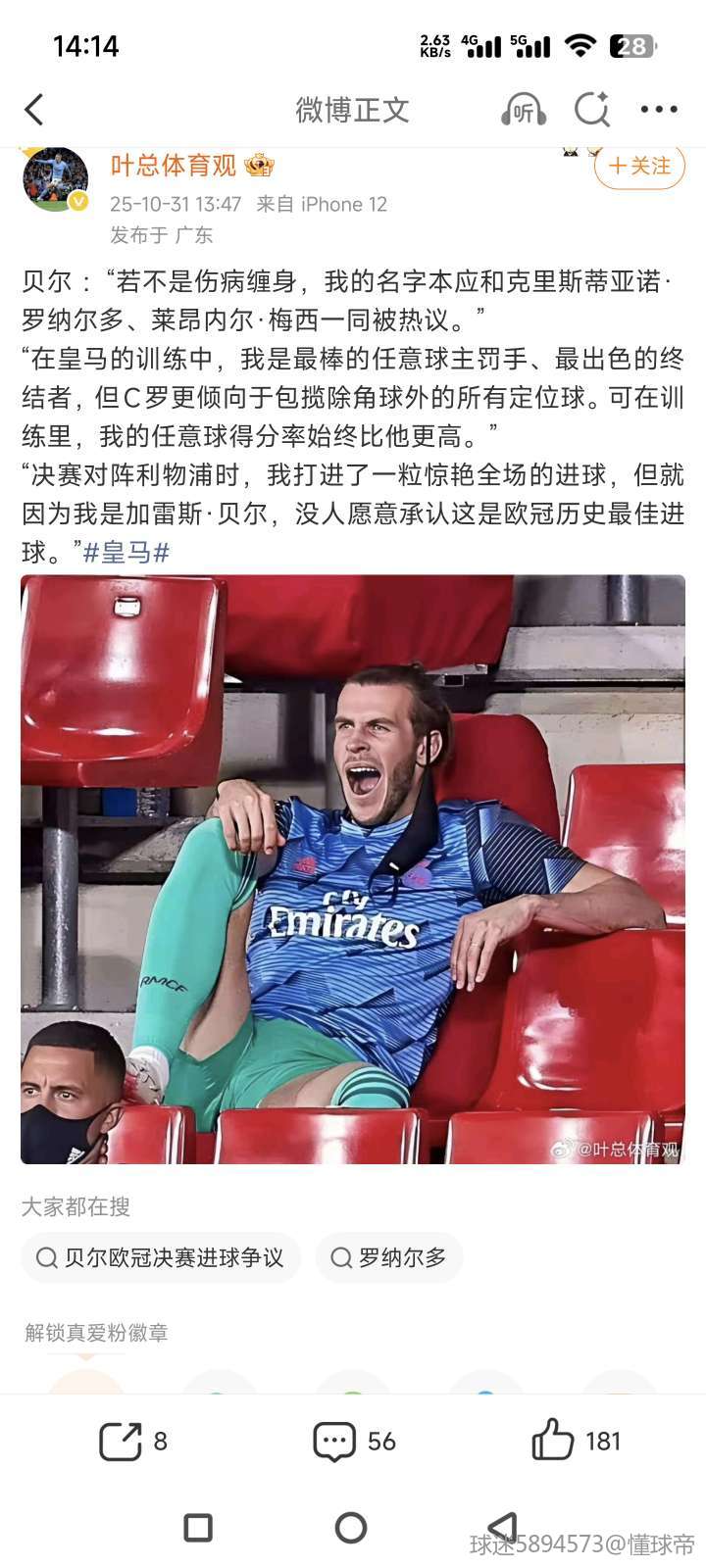Open recent apps from navigation bar
The height and width of the screenshot is (1568, 706).
[198, 1528]
